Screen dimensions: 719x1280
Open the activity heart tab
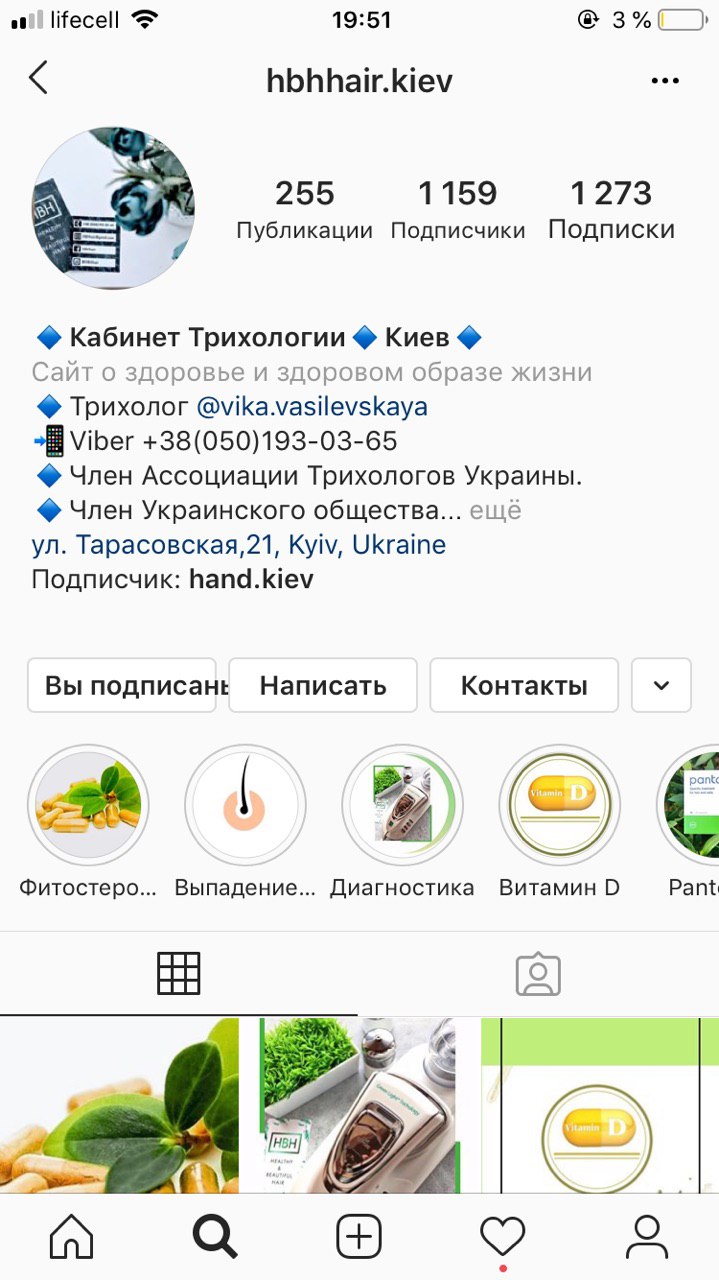pos(502,1238)
